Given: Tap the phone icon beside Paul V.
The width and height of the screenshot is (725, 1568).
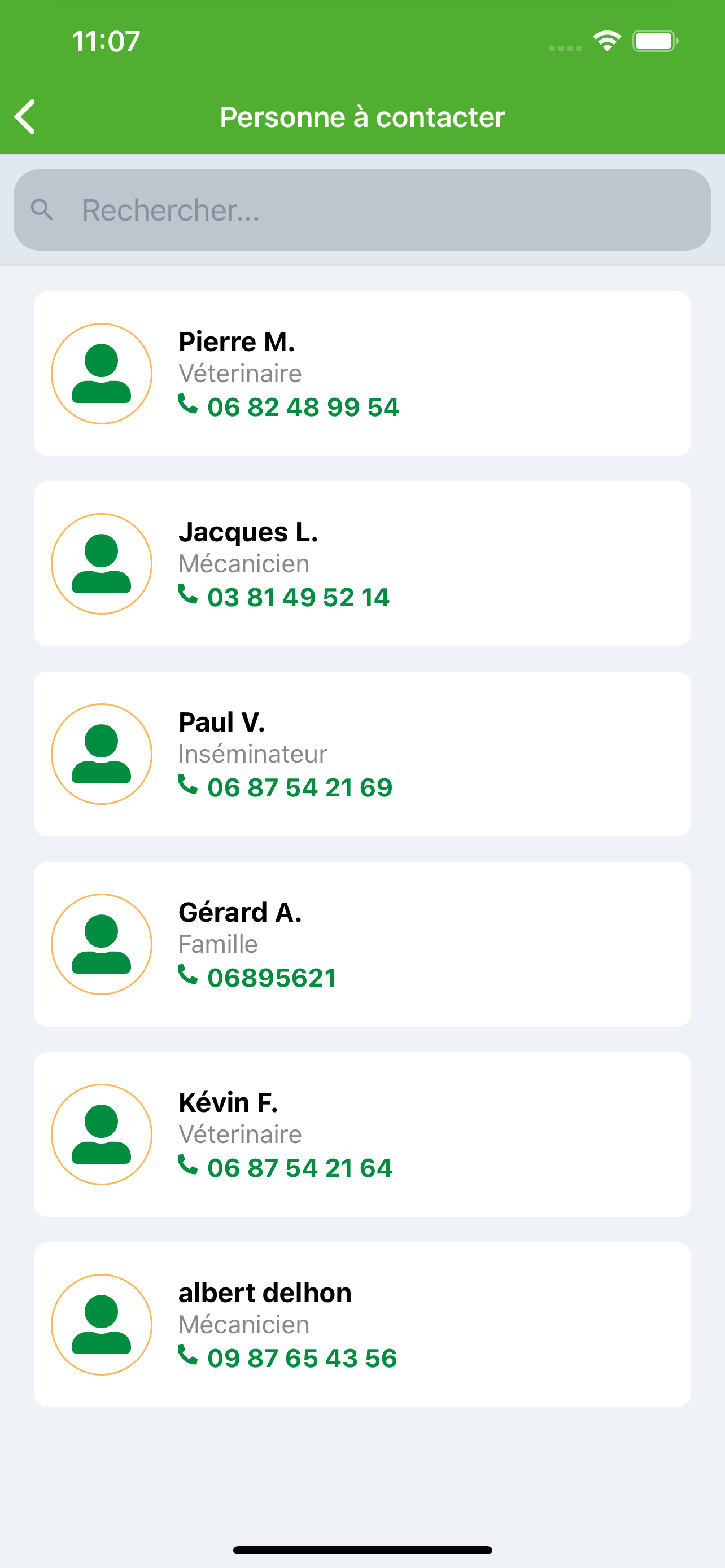Looking at the screenshot, I should [x=189, y=786].
